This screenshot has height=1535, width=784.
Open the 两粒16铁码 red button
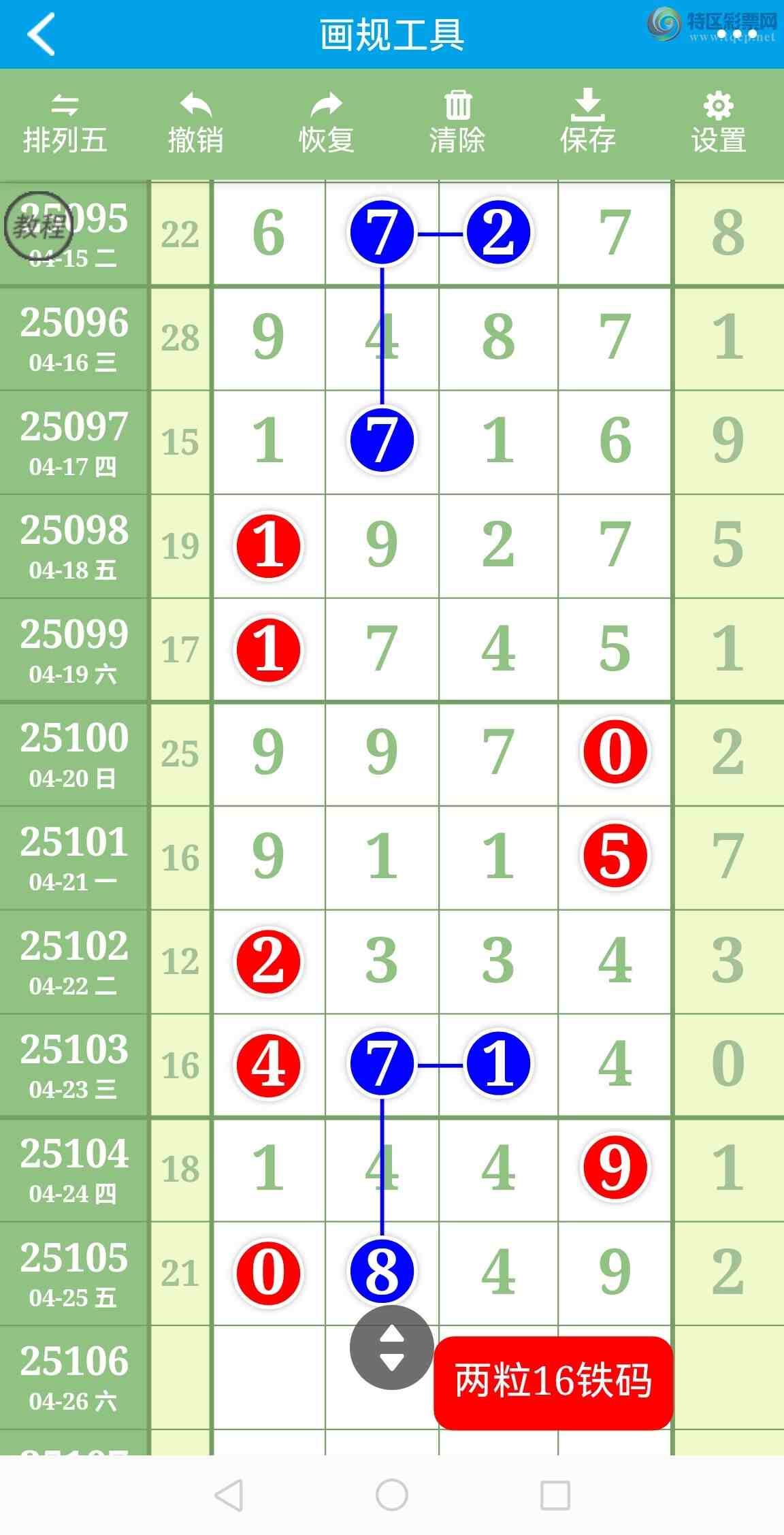pyautogui.click(x=553, y=1382)
